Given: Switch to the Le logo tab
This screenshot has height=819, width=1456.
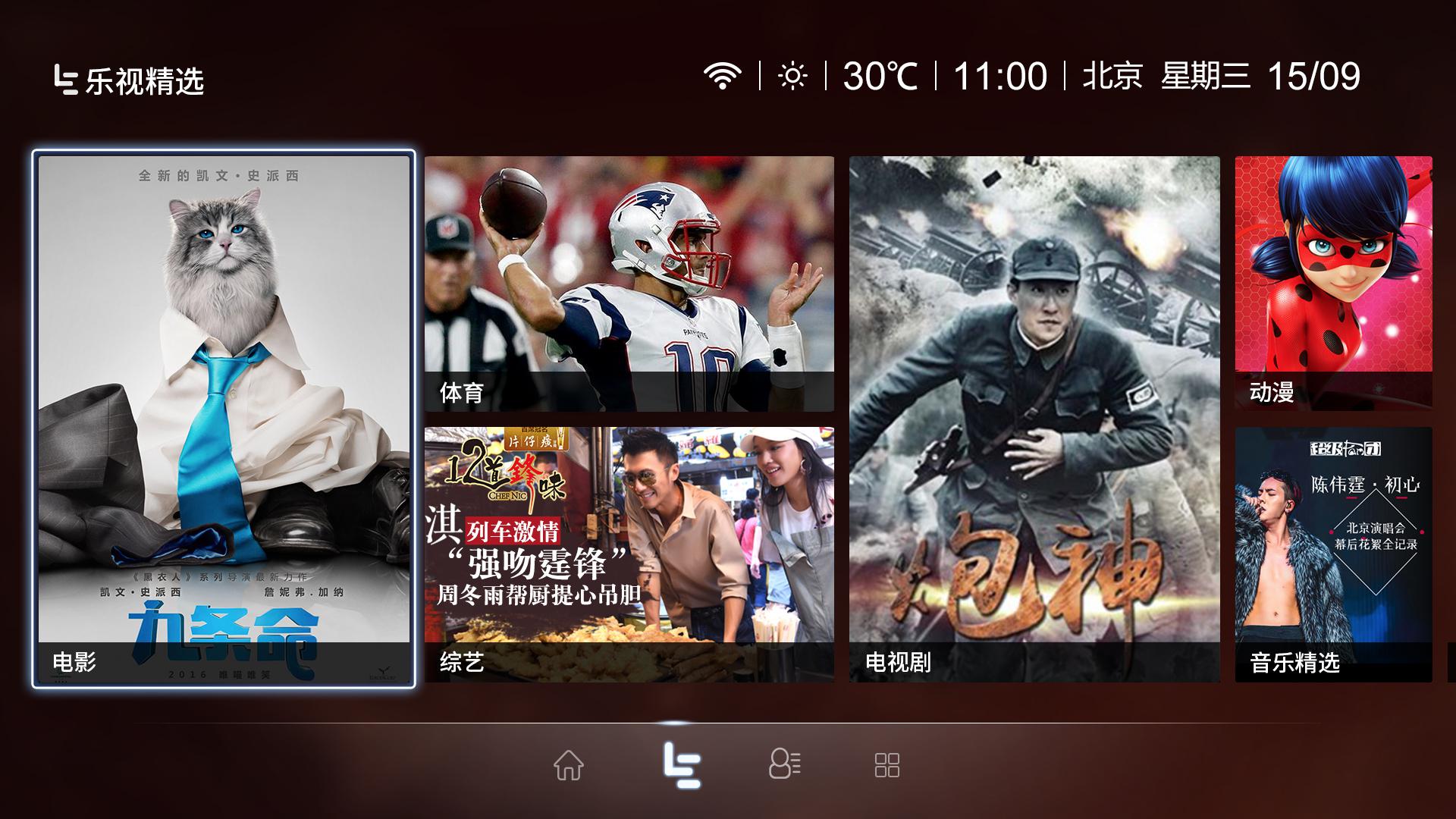Looking at the screenshot, I should (682, 764).
